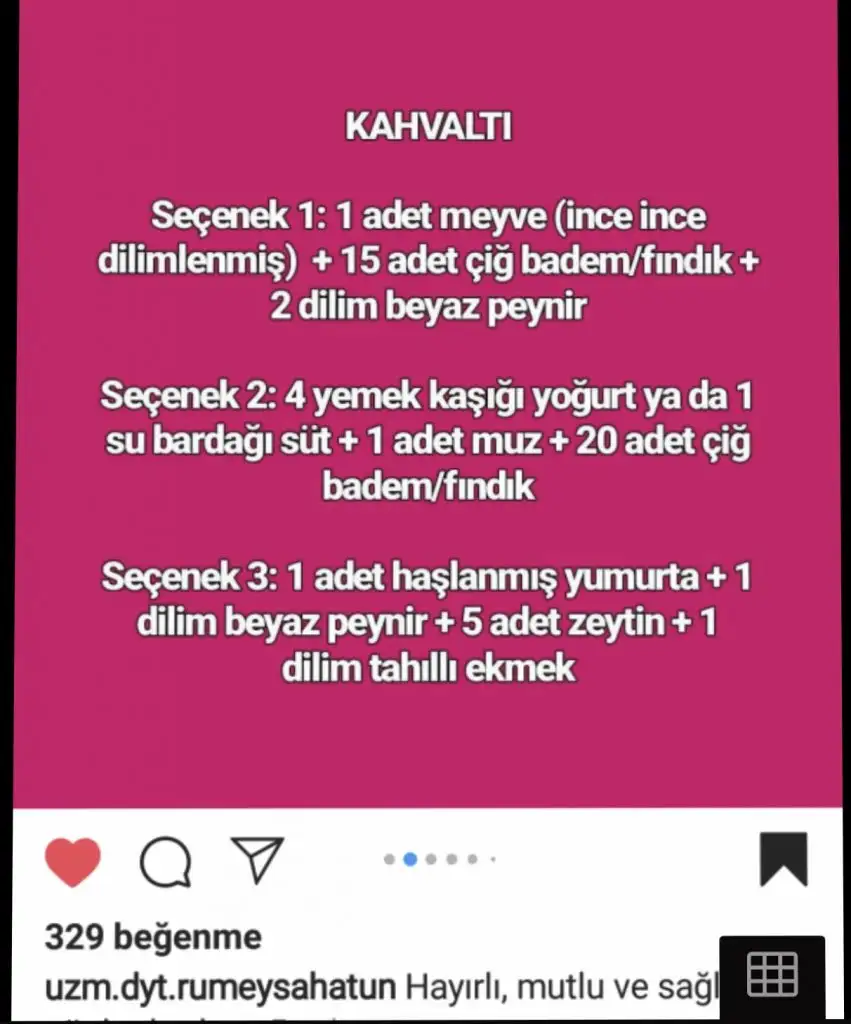
Task: Remove this post from saved bookmarks
Action: [783, 860]
